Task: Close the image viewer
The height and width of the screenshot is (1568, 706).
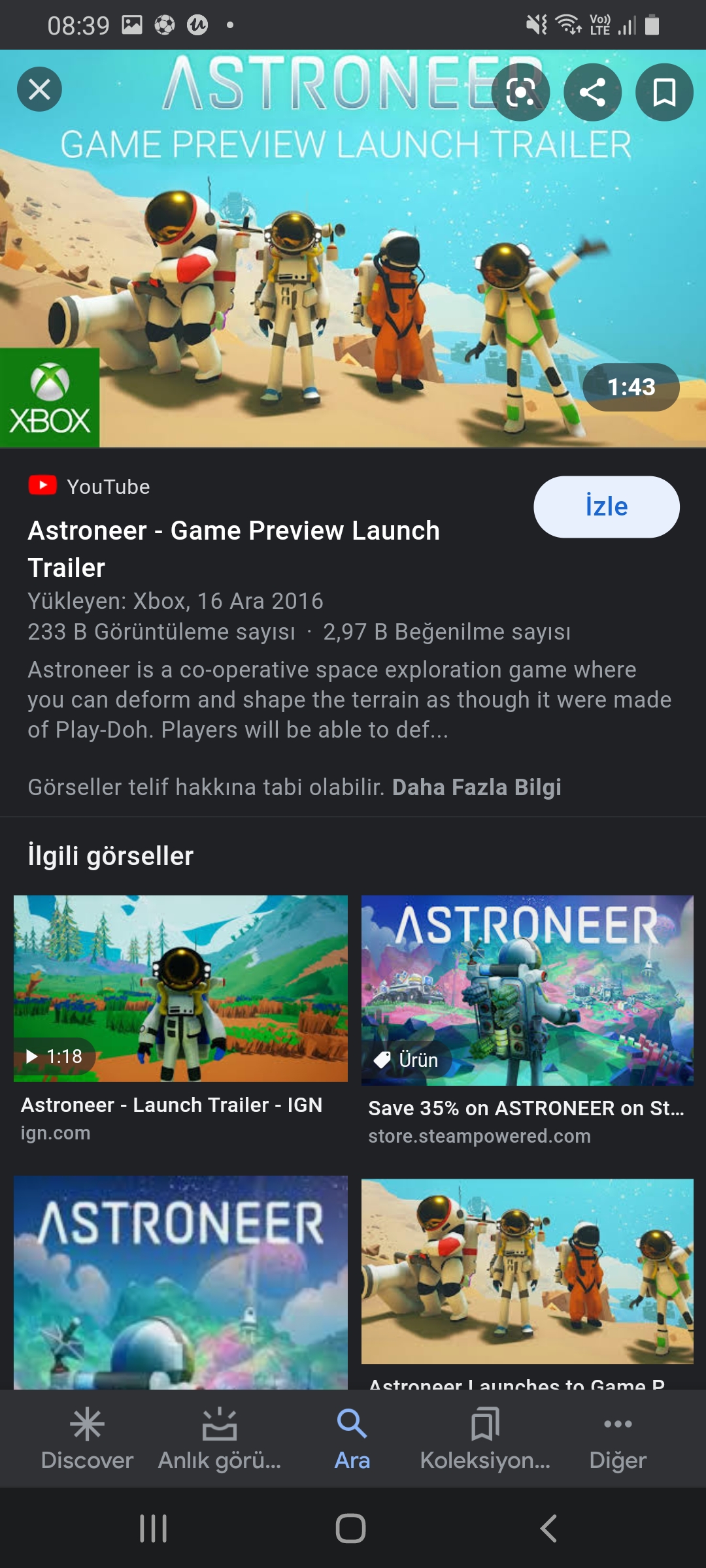Action: tap(39, 90)
